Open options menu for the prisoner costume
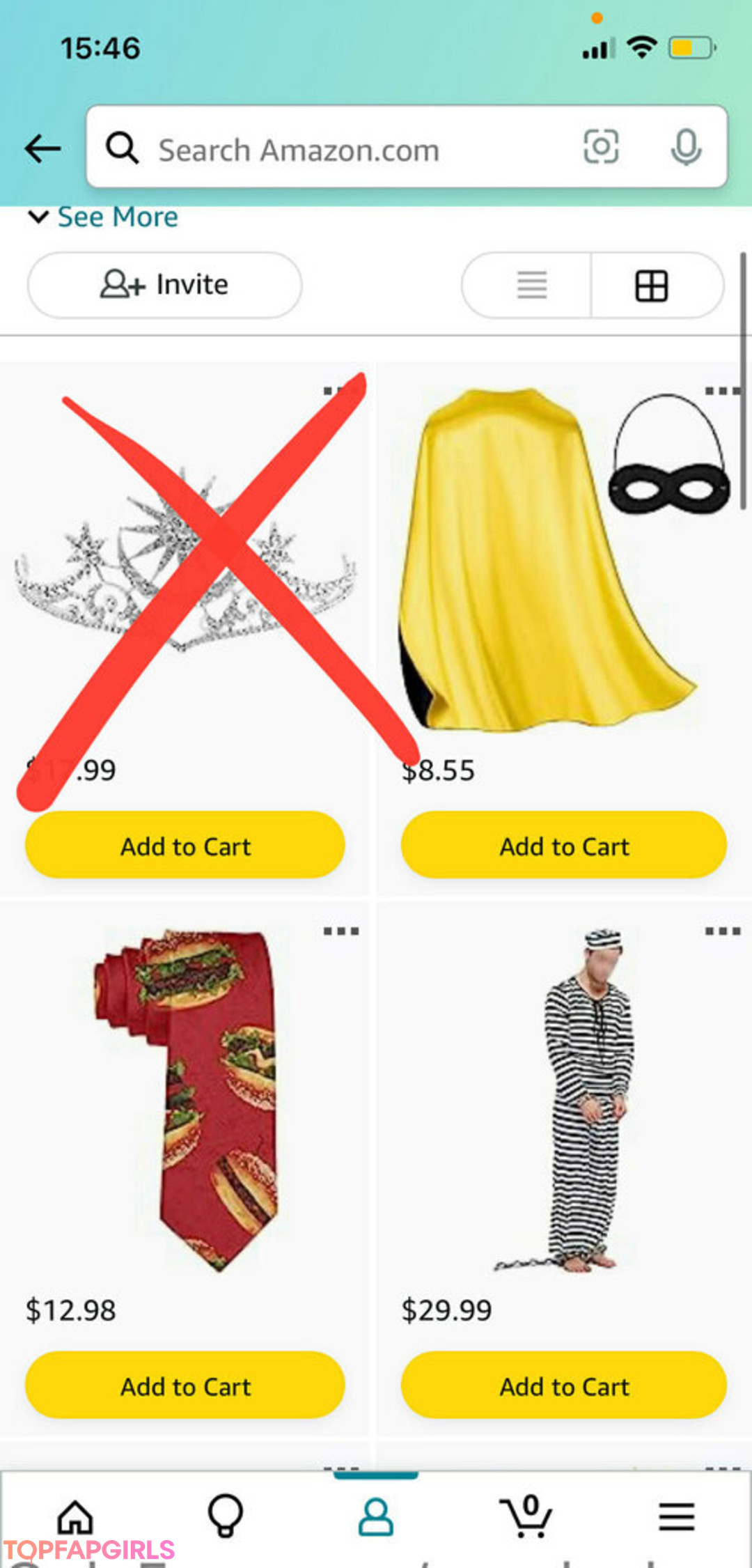 click(x=722, y=931)
